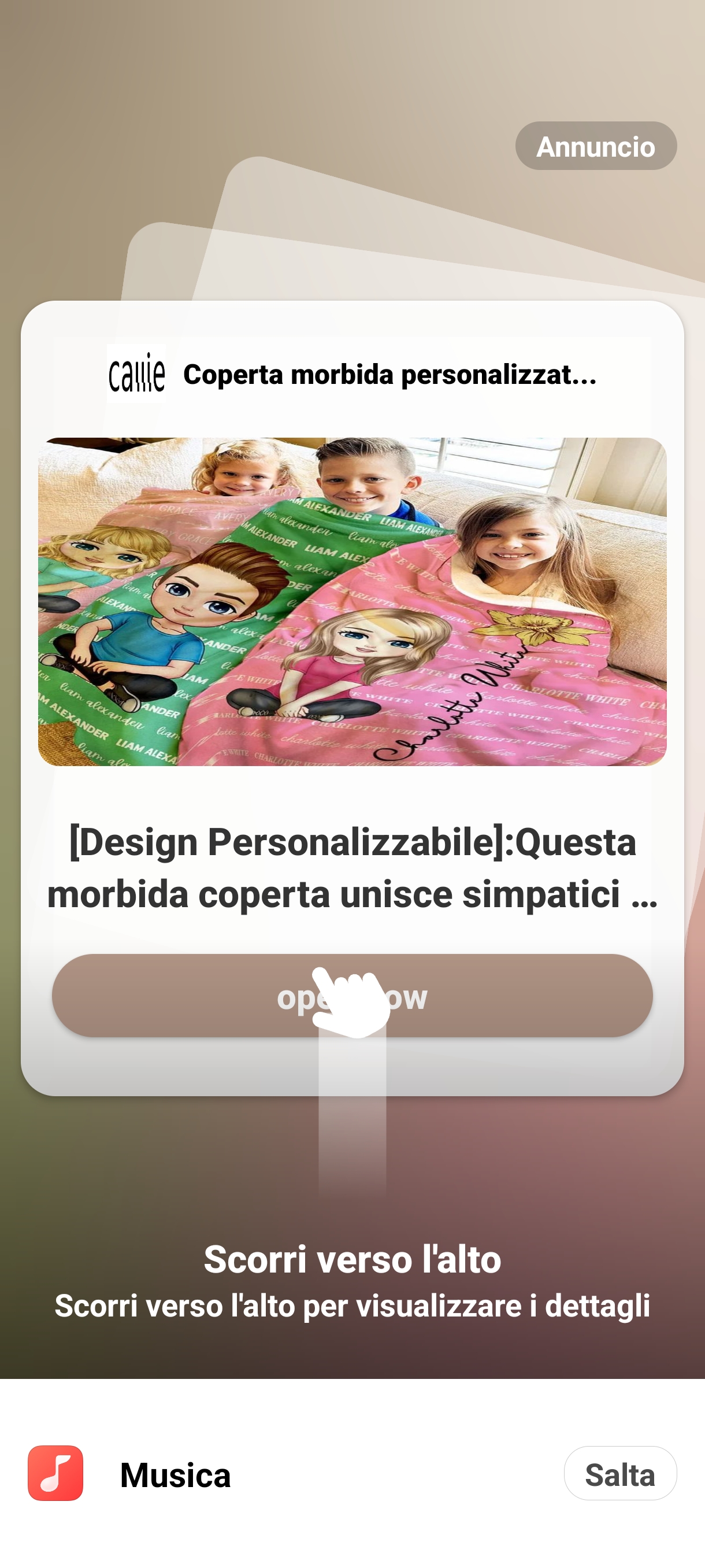
Task: Open the Coperta morbida personalizzata title
Action: pos(389,374)
